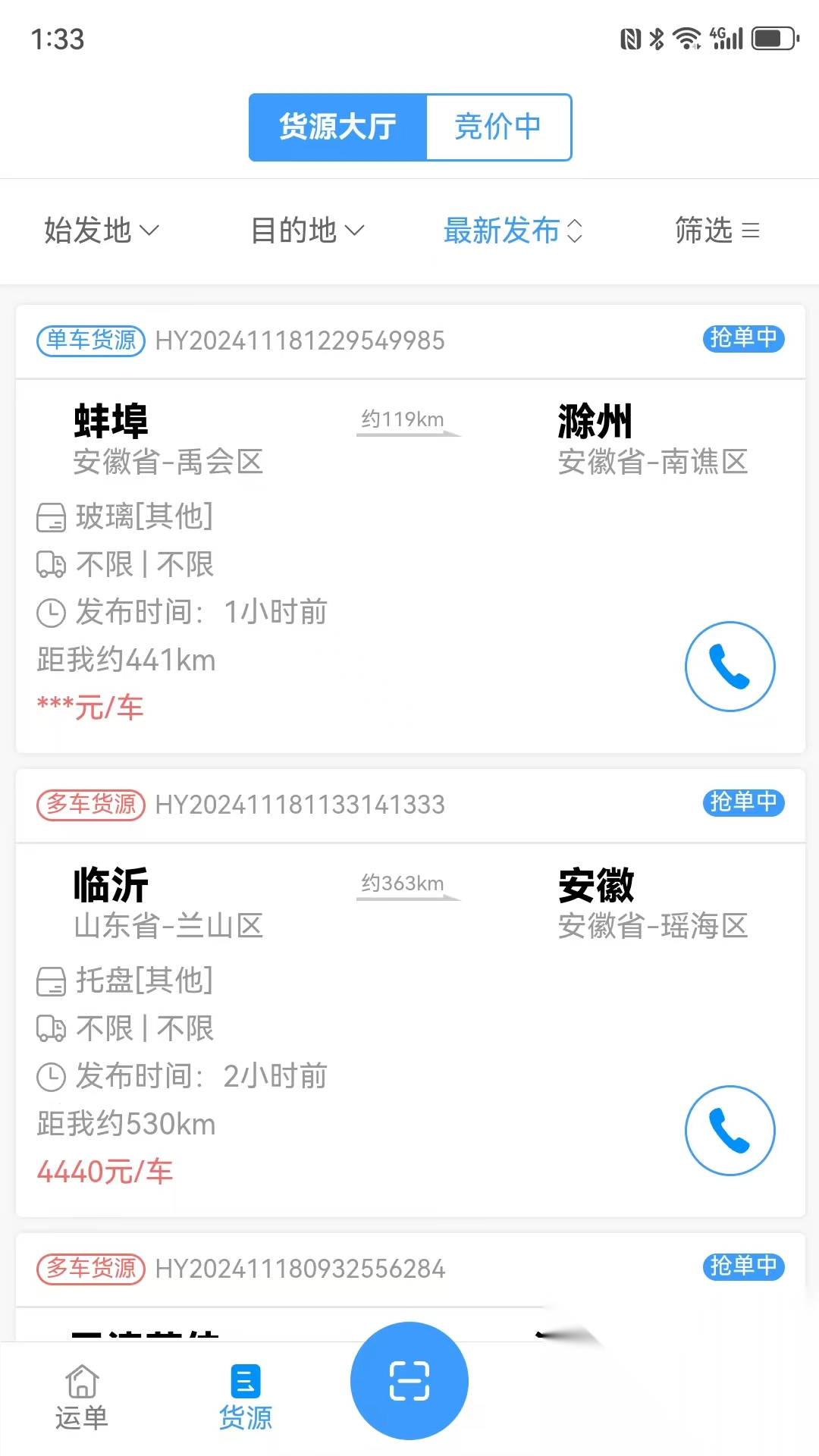Expand the 始发地 dropdown
The image size is (819, 1456).
pyautogui.click(x=102, y=231)
